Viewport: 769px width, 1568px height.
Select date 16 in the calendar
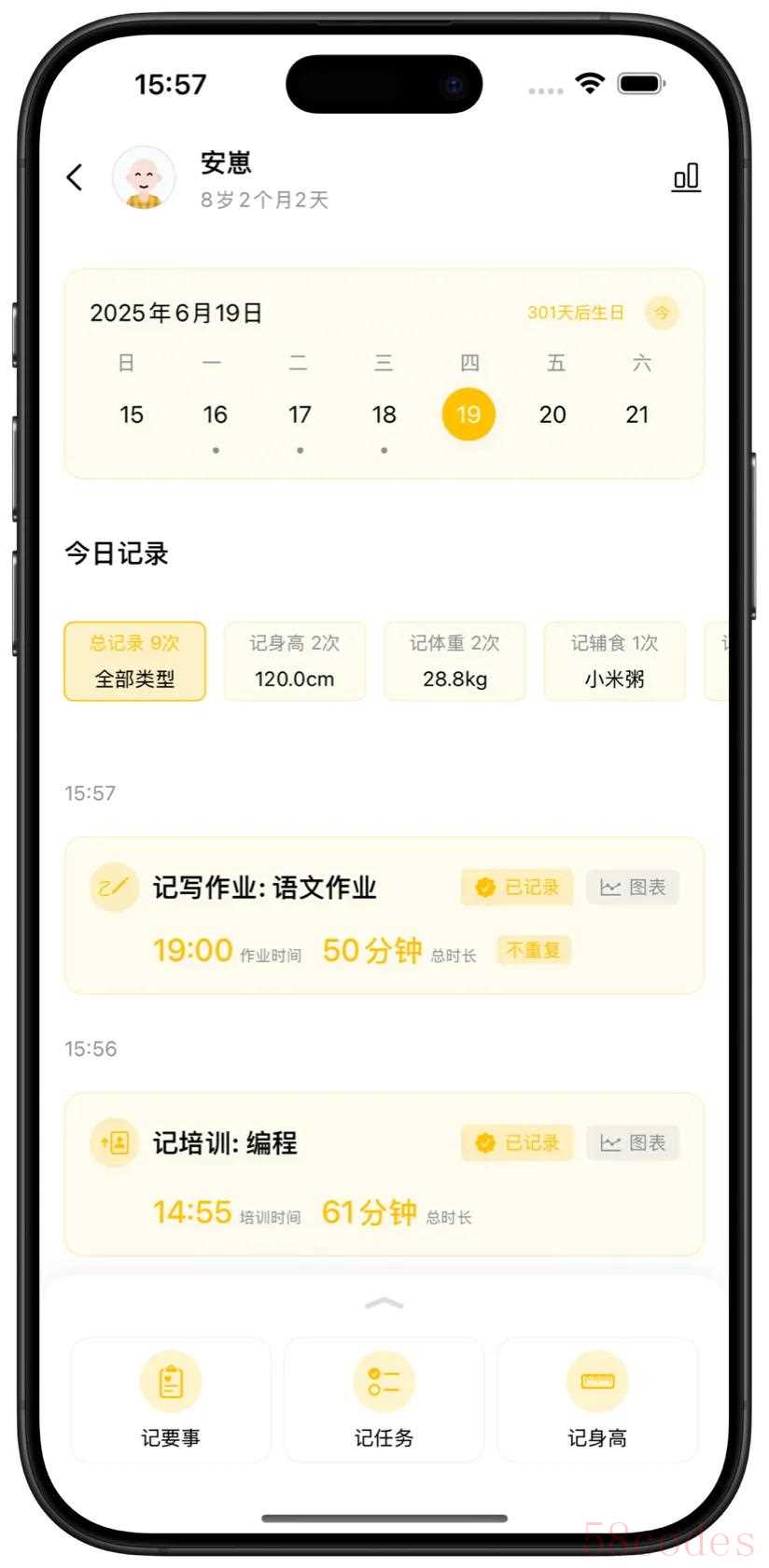tap(216, 414)
